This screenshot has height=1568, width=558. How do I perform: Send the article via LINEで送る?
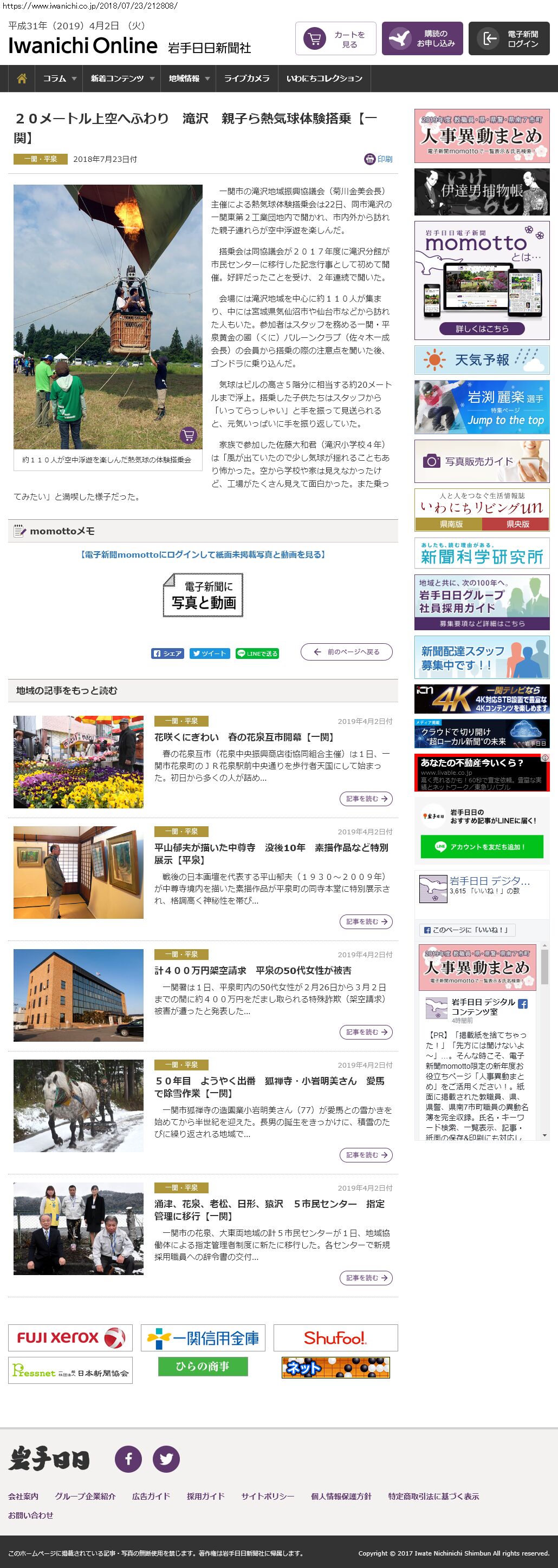pyautogui.click(x=257, y=653)
